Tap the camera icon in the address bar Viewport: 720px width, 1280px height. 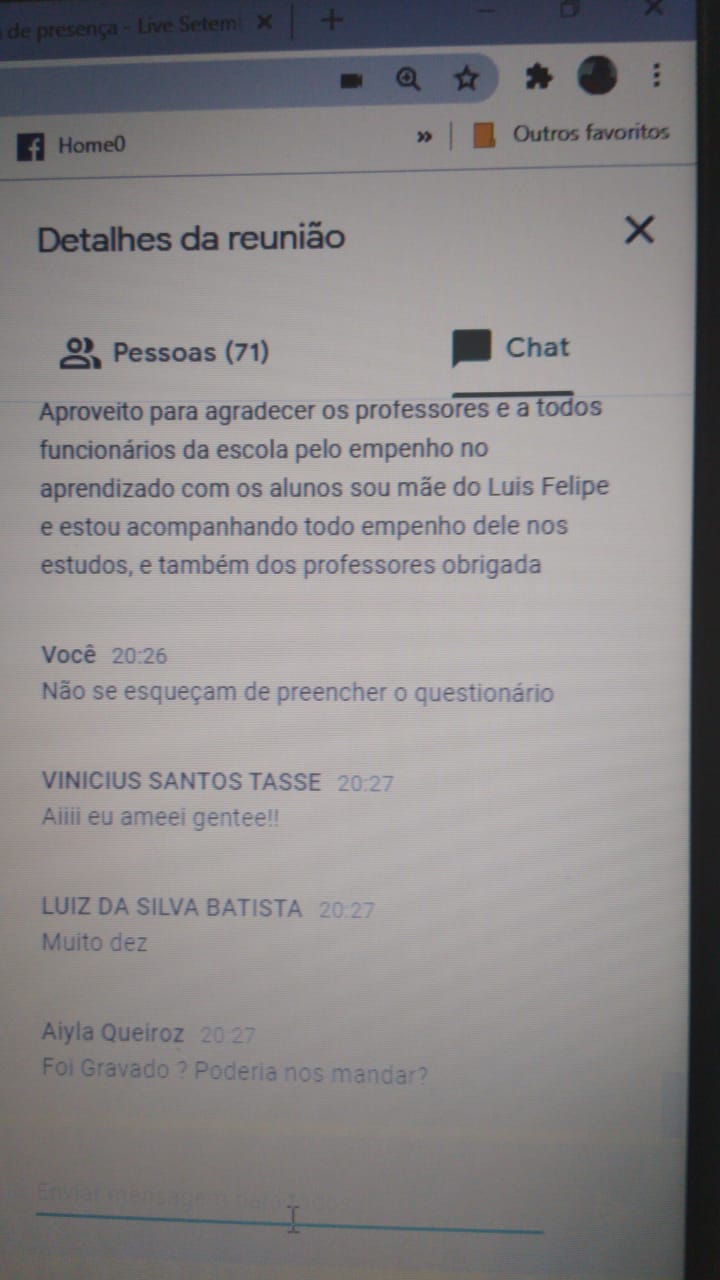(x=351, y=81)
